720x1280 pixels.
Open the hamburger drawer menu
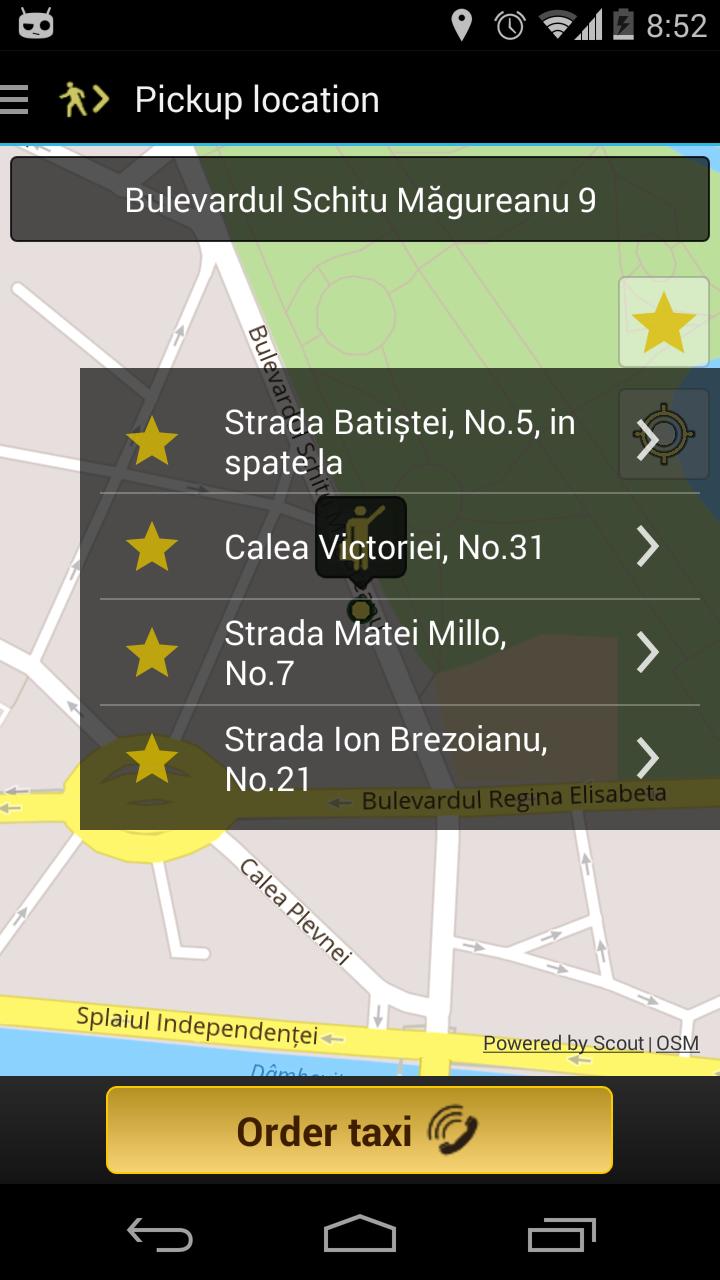[x=15, y=100]
